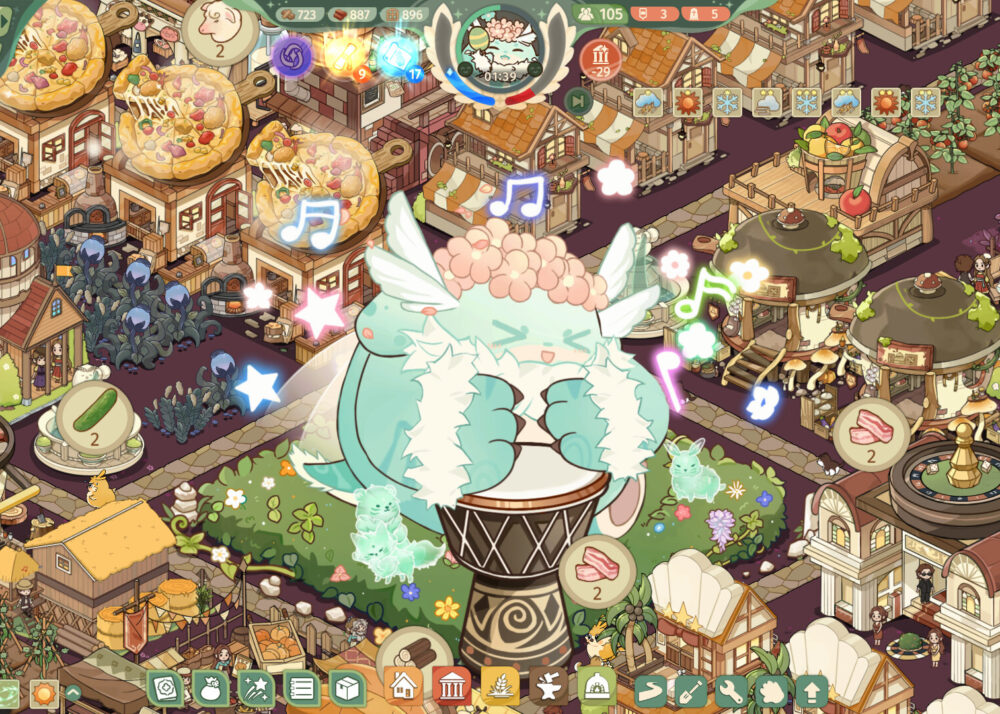This screenshot has height=714, width=1000.
Task: Select the wrench repair tool
Action: (x=732, y=690)
